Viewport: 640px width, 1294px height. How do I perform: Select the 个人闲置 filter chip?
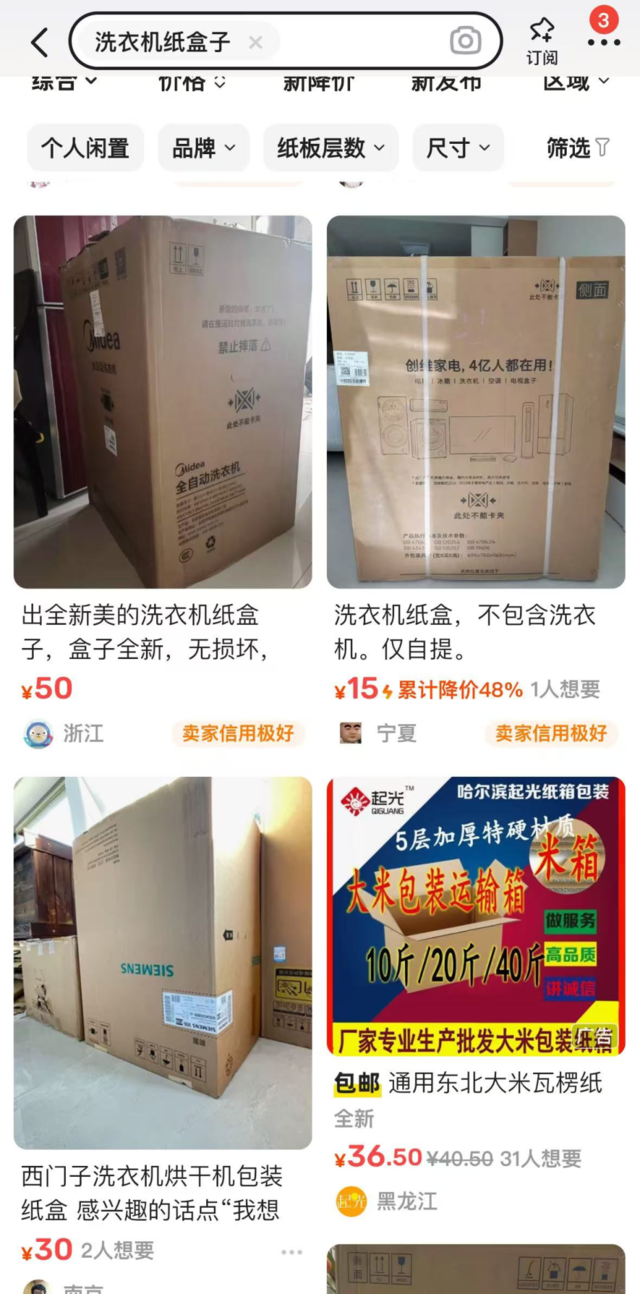click(85, 148)
